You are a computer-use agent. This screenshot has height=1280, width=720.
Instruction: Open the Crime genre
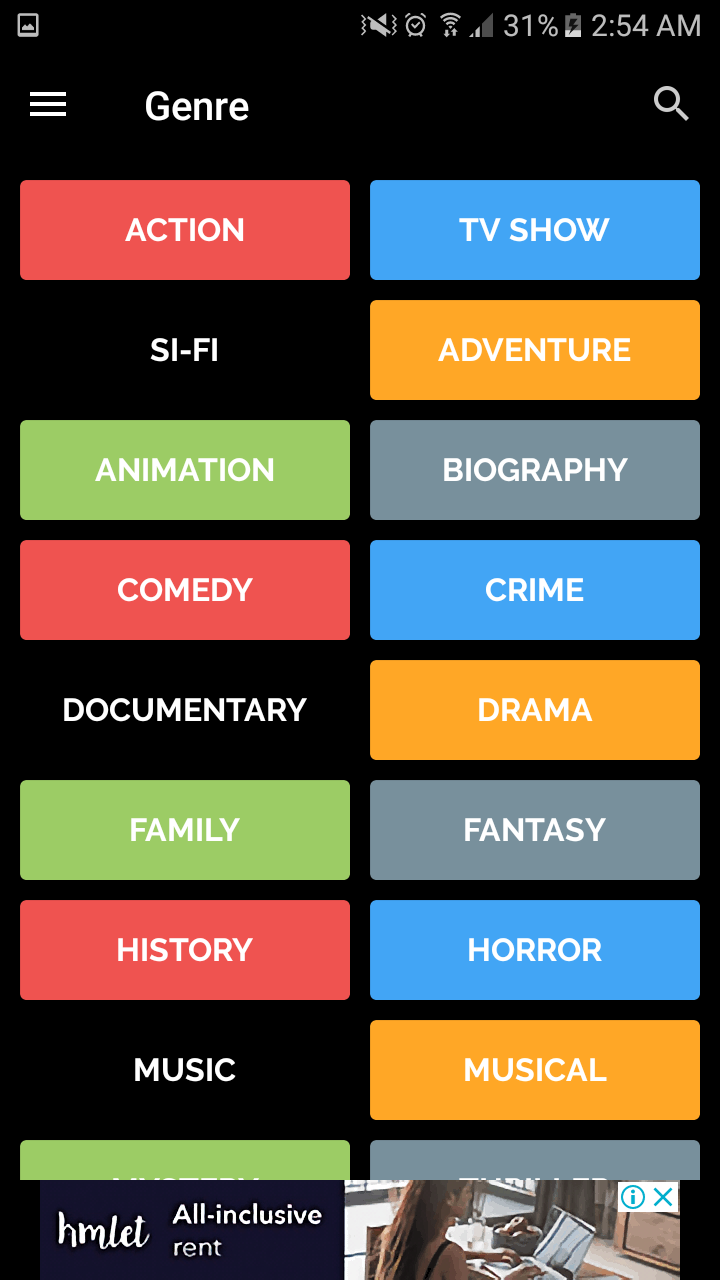535,590
